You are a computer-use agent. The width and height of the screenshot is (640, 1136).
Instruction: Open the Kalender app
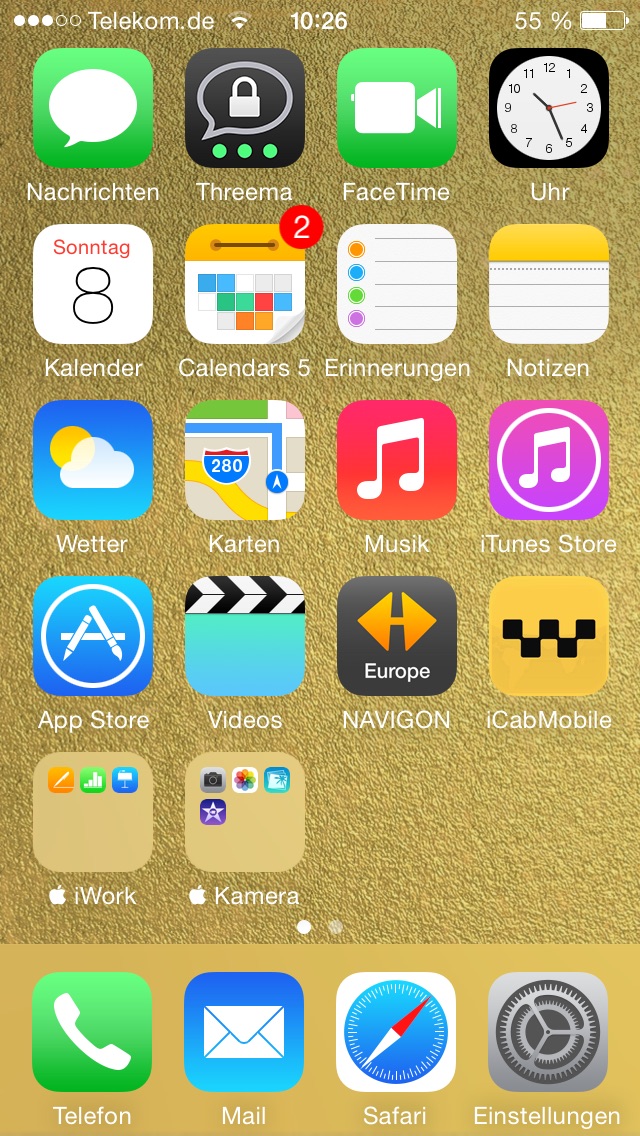click(93, 284)
